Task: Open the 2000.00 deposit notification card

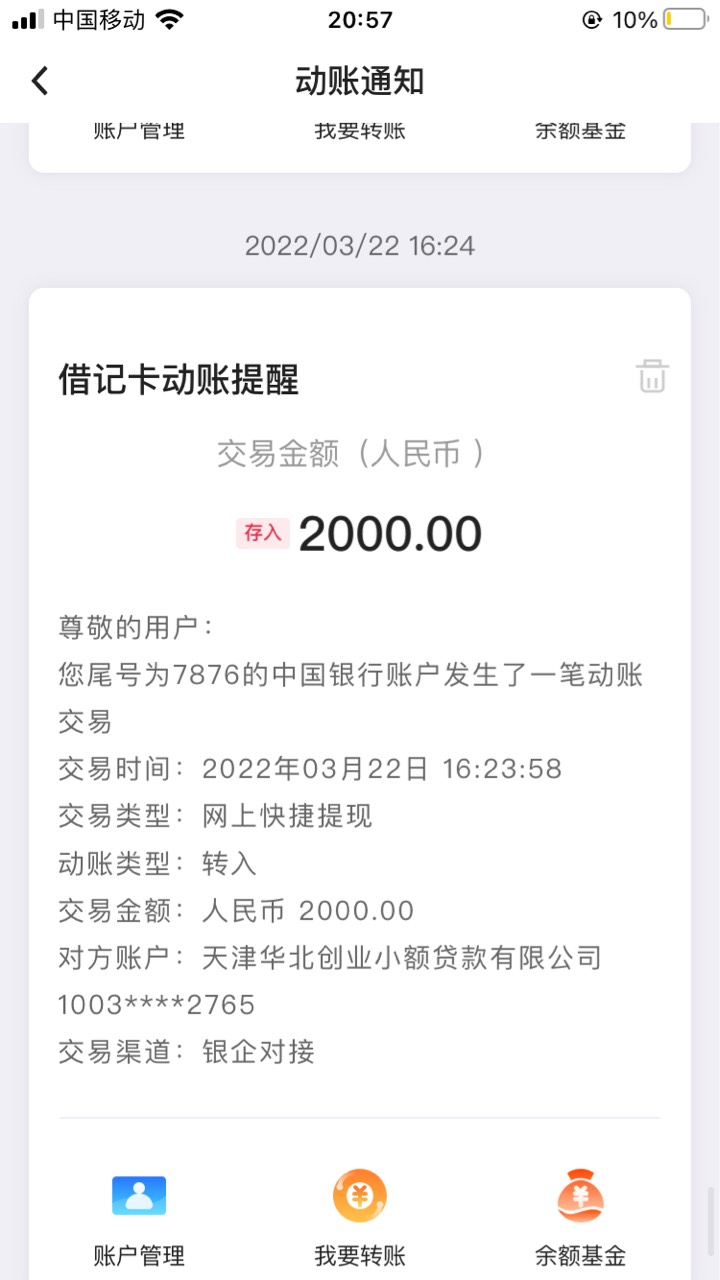Action: point(360,700)
